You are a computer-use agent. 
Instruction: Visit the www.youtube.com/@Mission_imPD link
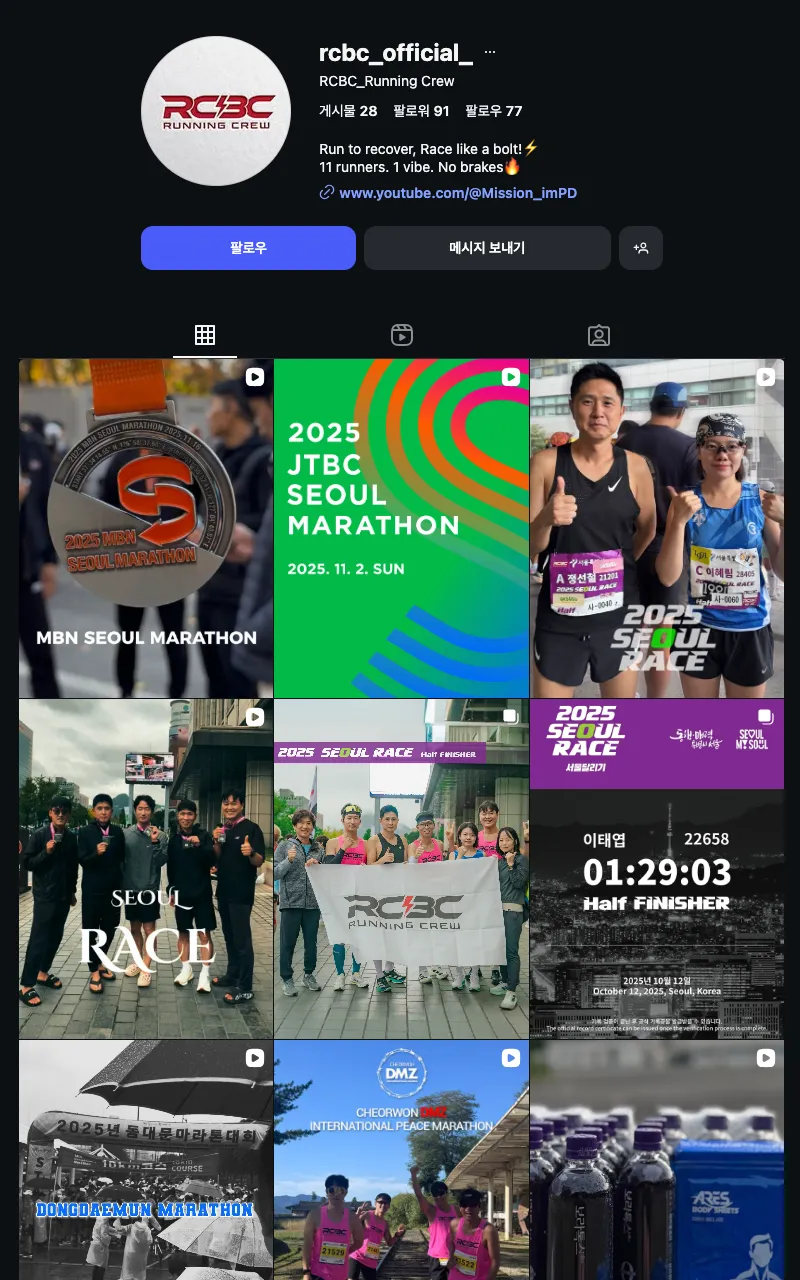point(460,193)
